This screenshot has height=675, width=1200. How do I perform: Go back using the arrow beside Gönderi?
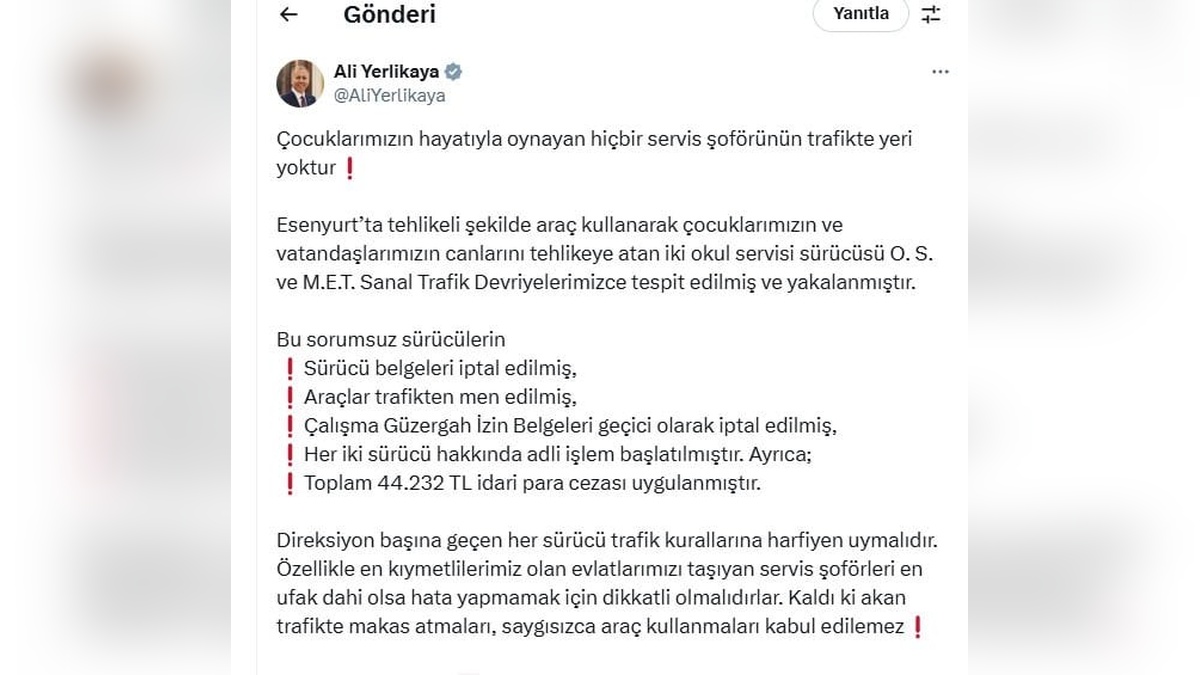tap(289, 15)
